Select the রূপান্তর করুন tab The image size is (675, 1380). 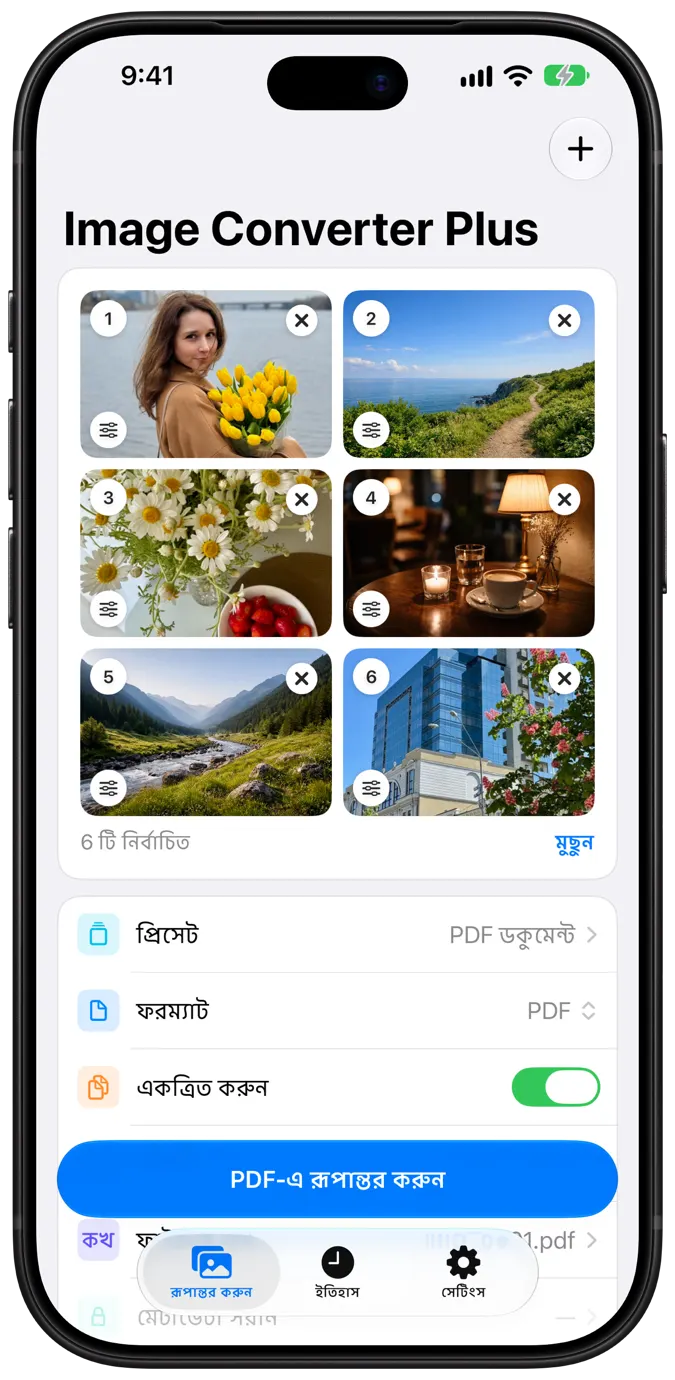(x=211, y=1273)
